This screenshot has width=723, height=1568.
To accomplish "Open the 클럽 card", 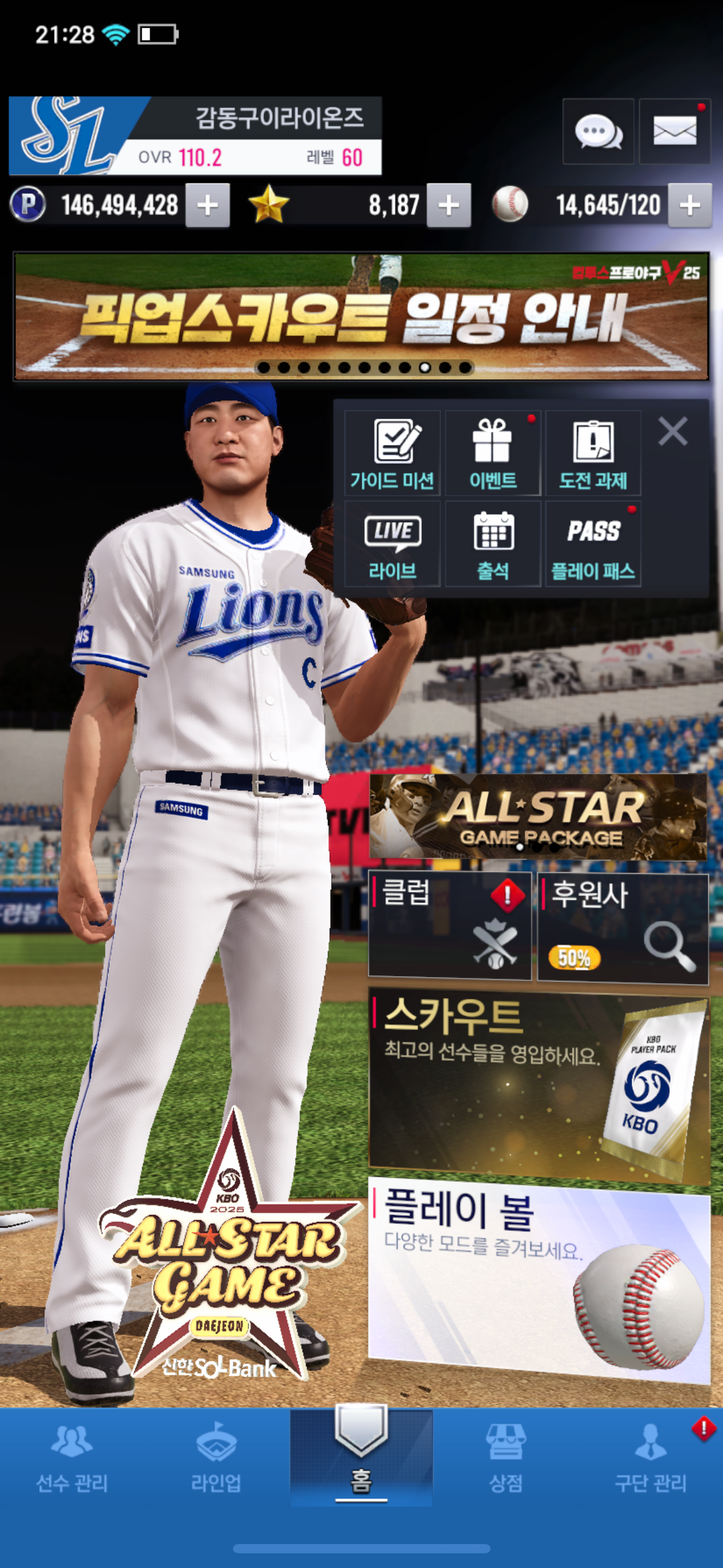I will [449, 926].
